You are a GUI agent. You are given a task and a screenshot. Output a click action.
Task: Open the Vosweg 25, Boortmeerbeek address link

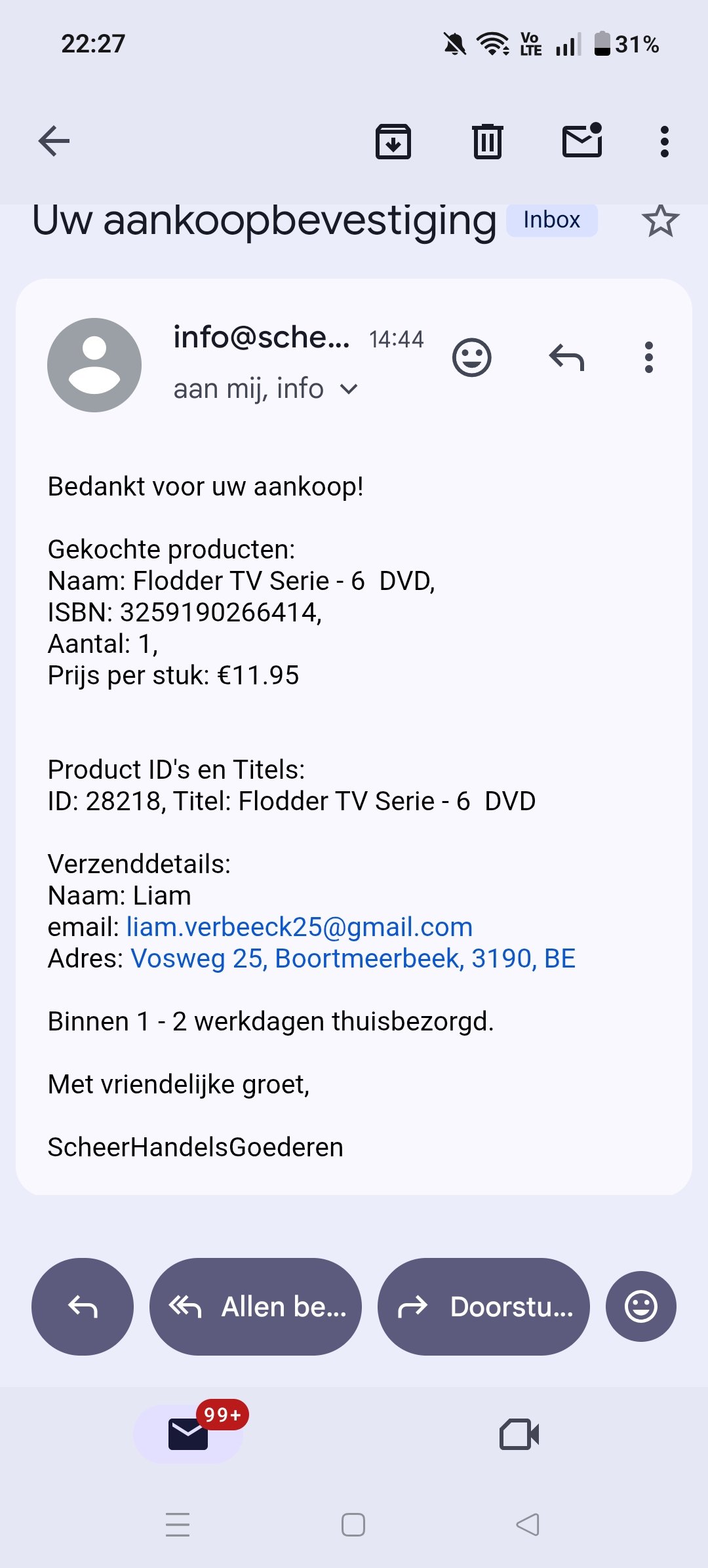pos(353,958)
